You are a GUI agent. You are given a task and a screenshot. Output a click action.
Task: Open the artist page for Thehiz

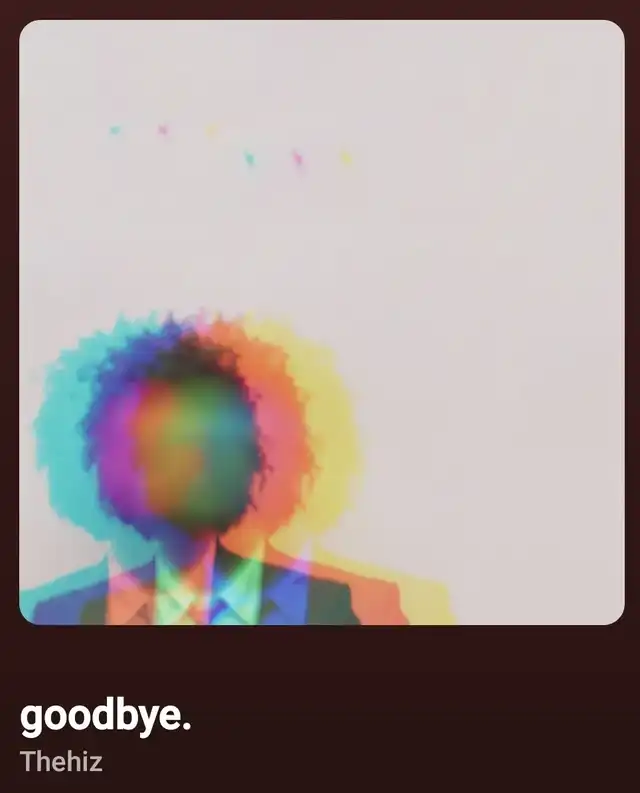coord(61,762)
